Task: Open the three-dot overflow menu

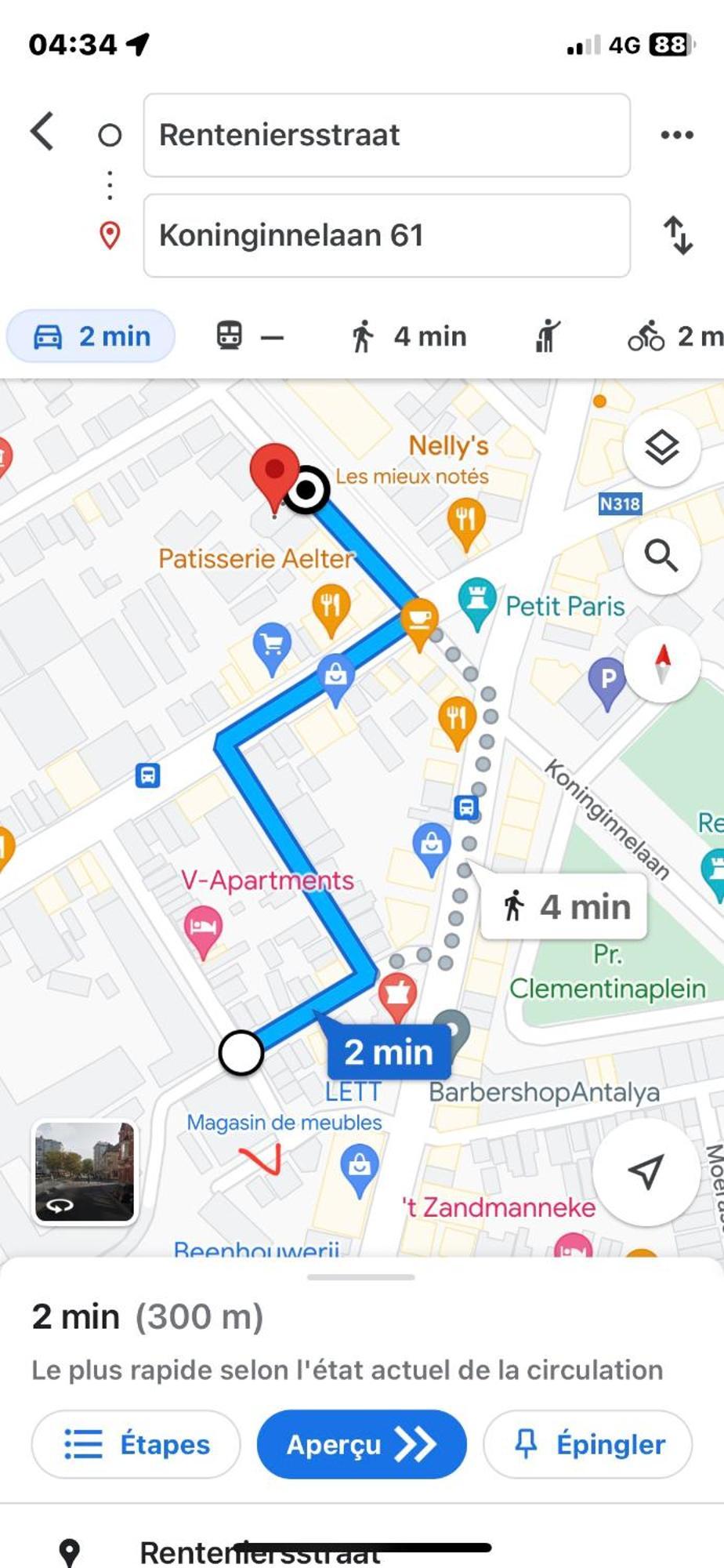Action: click(x=676, y=135)
